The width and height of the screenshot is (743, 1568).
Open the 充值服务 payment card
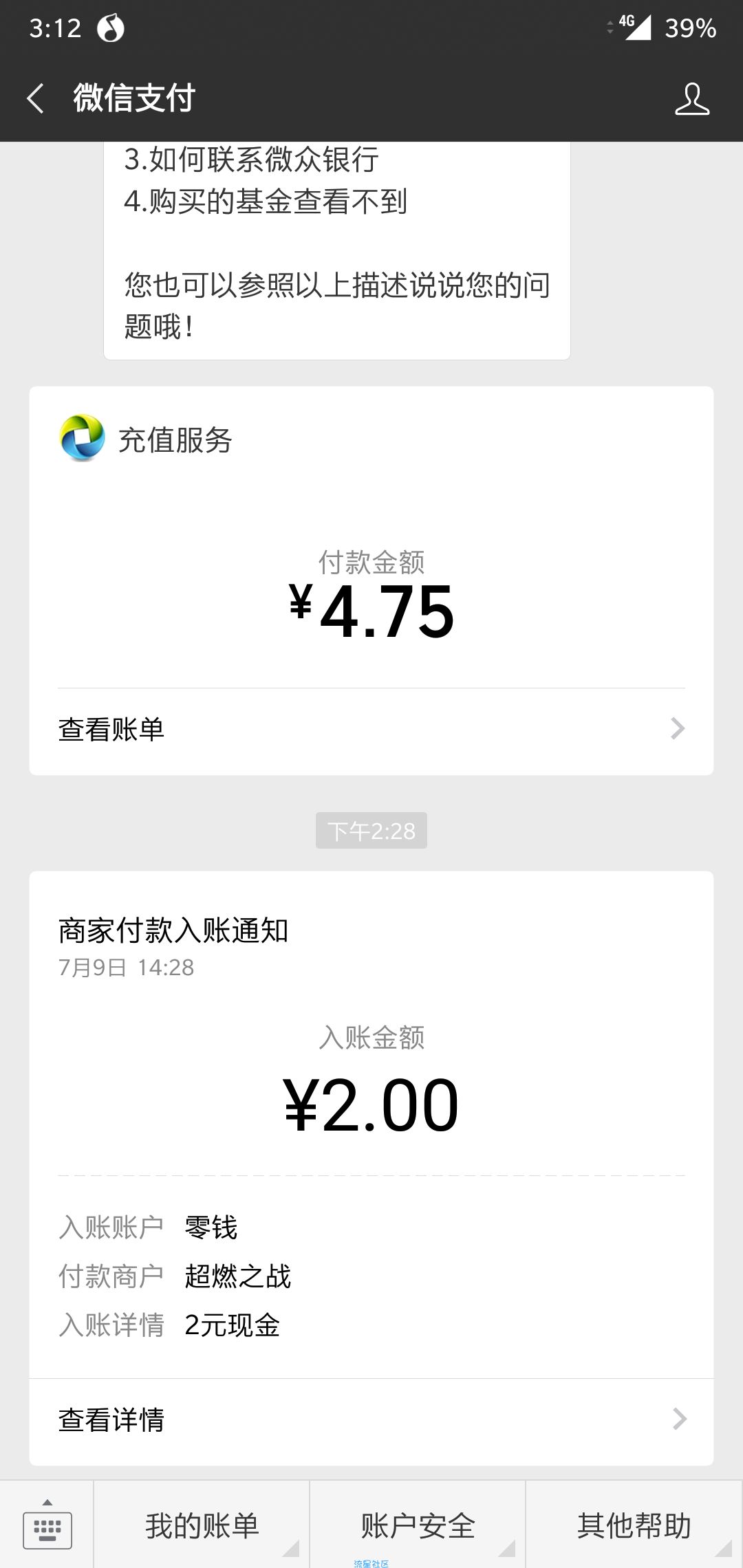(x=371, y=538)
